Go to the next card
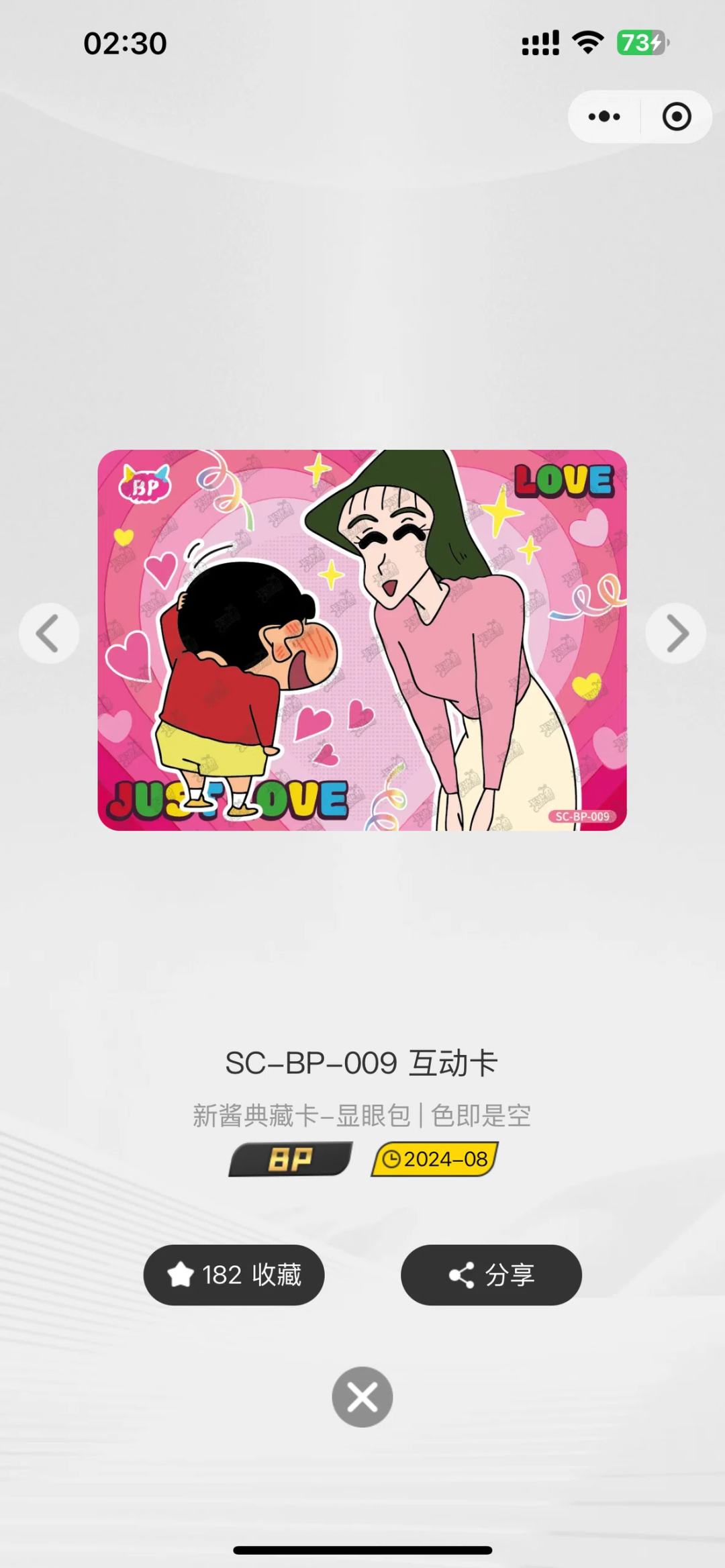This screenshot has height=1568, width=725. point(676,634)
